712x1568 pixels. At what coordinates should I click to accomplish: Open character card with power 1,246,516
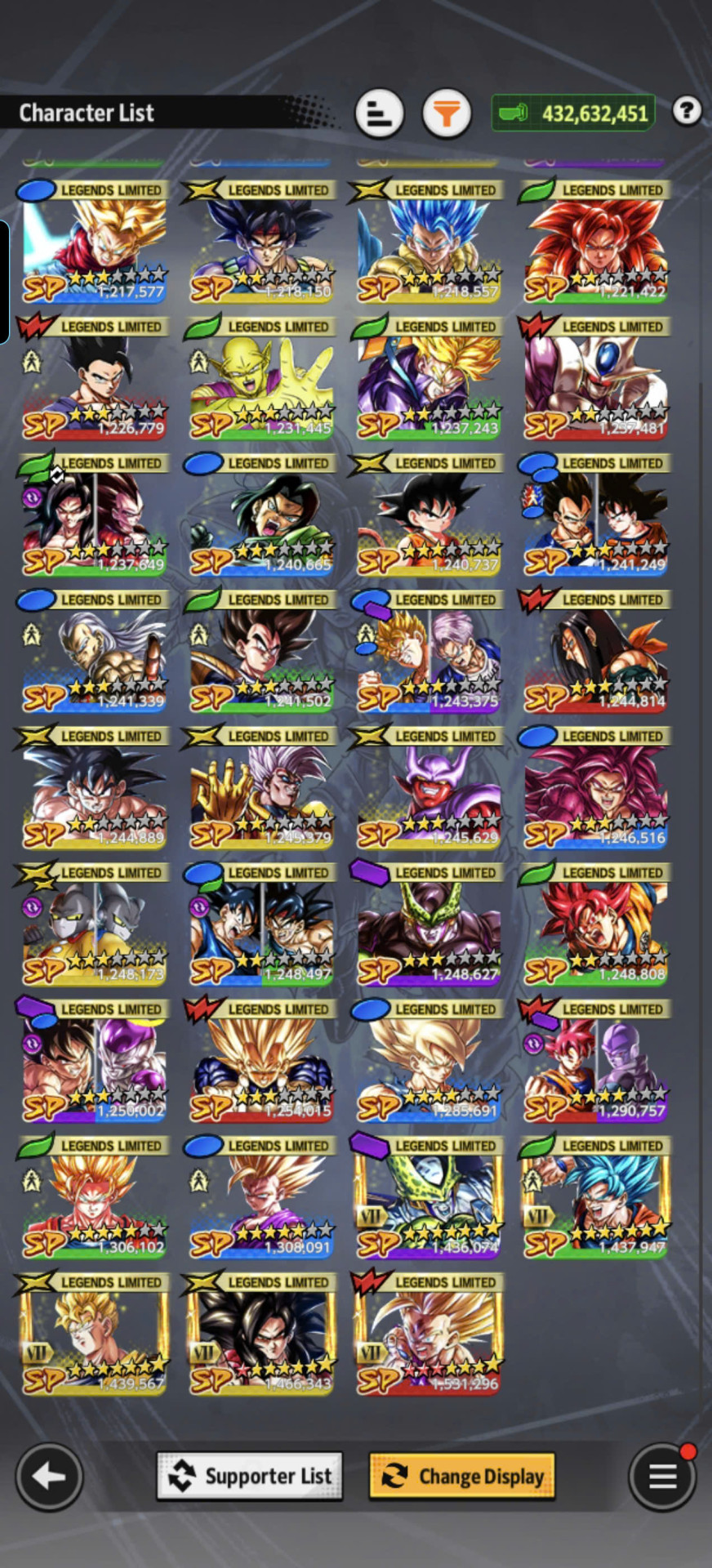pyautogui.click(x=595, y=788)
